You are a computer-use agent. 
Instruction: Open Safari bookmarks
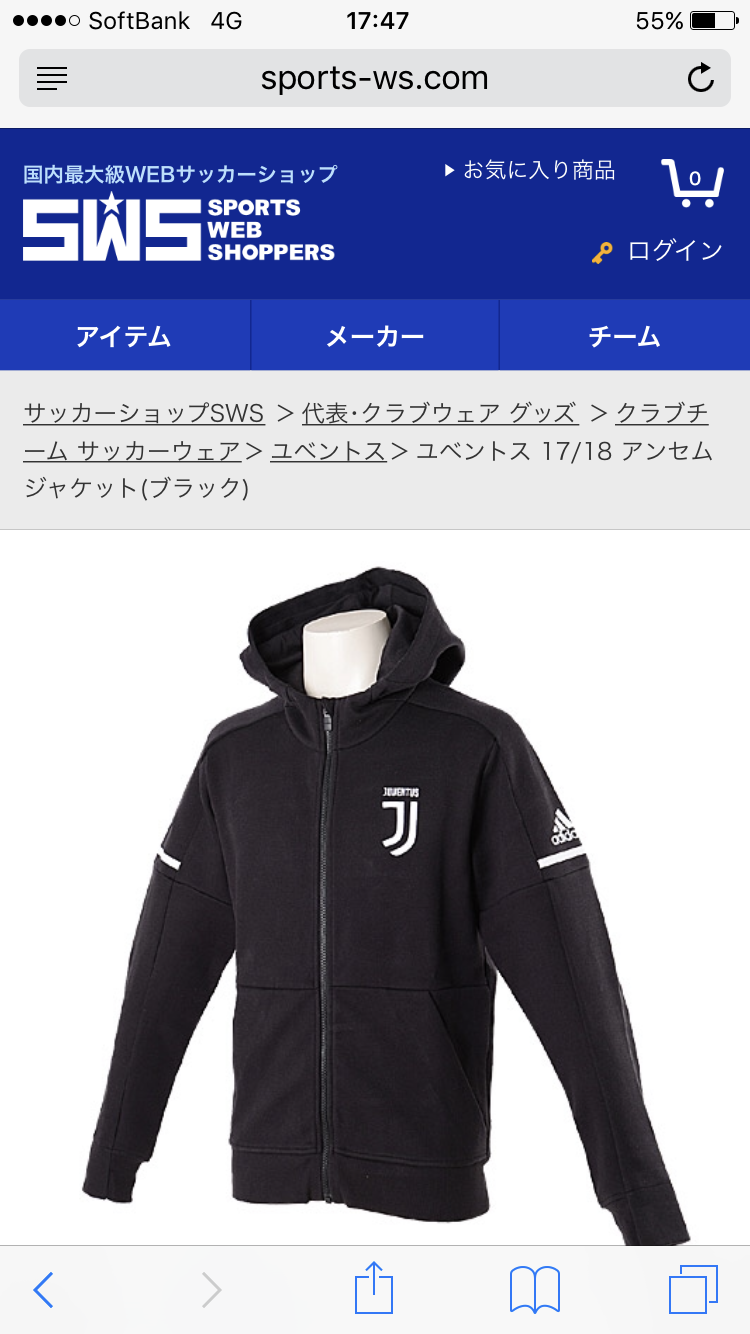(535, 1290)
